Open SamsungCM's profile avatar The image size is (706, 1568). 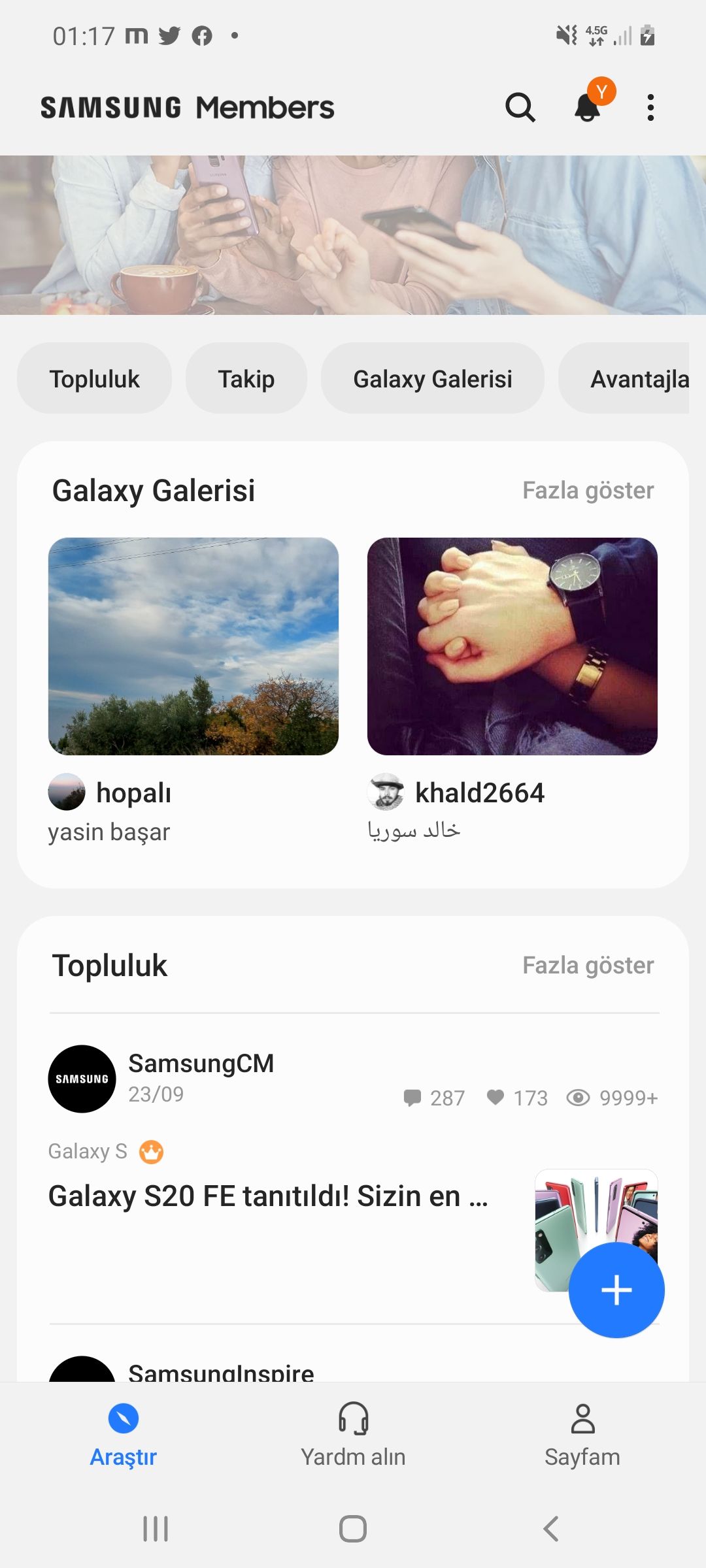[x=82, y=1079]
